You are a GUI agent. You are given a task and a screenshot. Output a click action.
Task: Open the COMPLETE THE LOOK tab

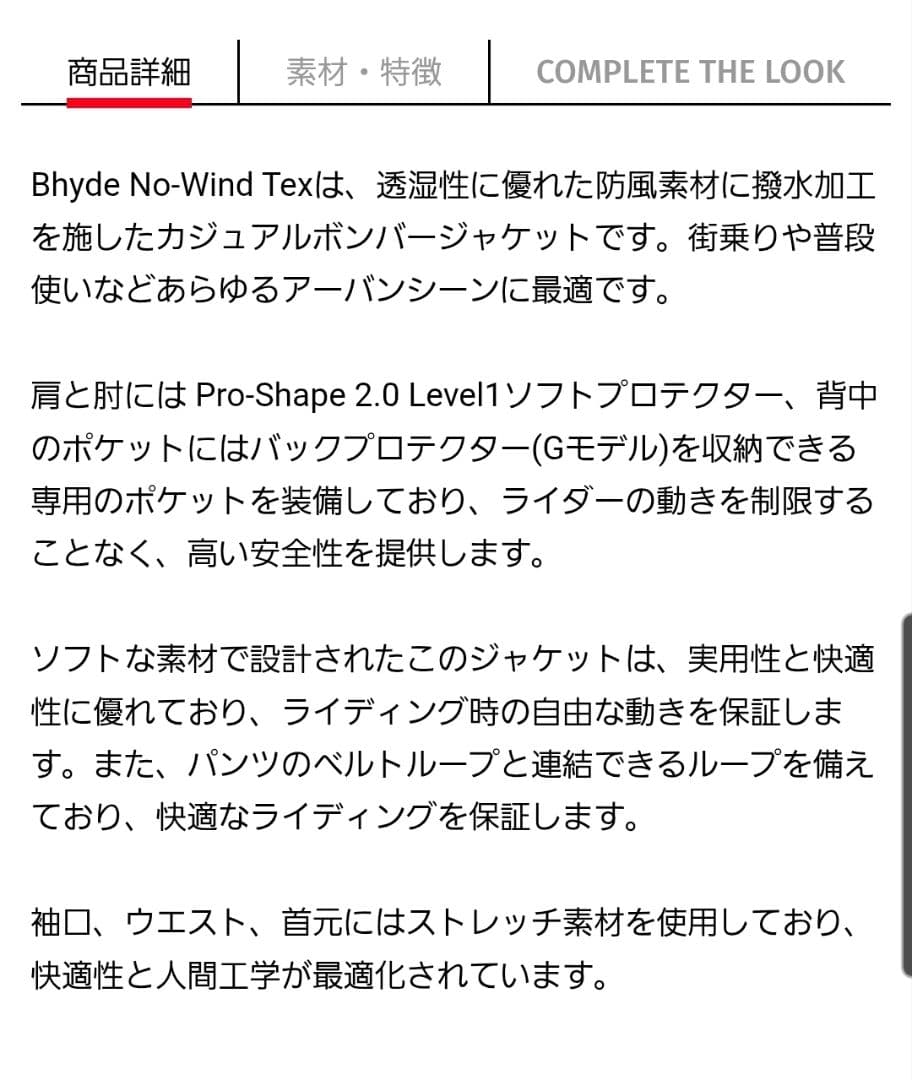(x=690, y=72)
